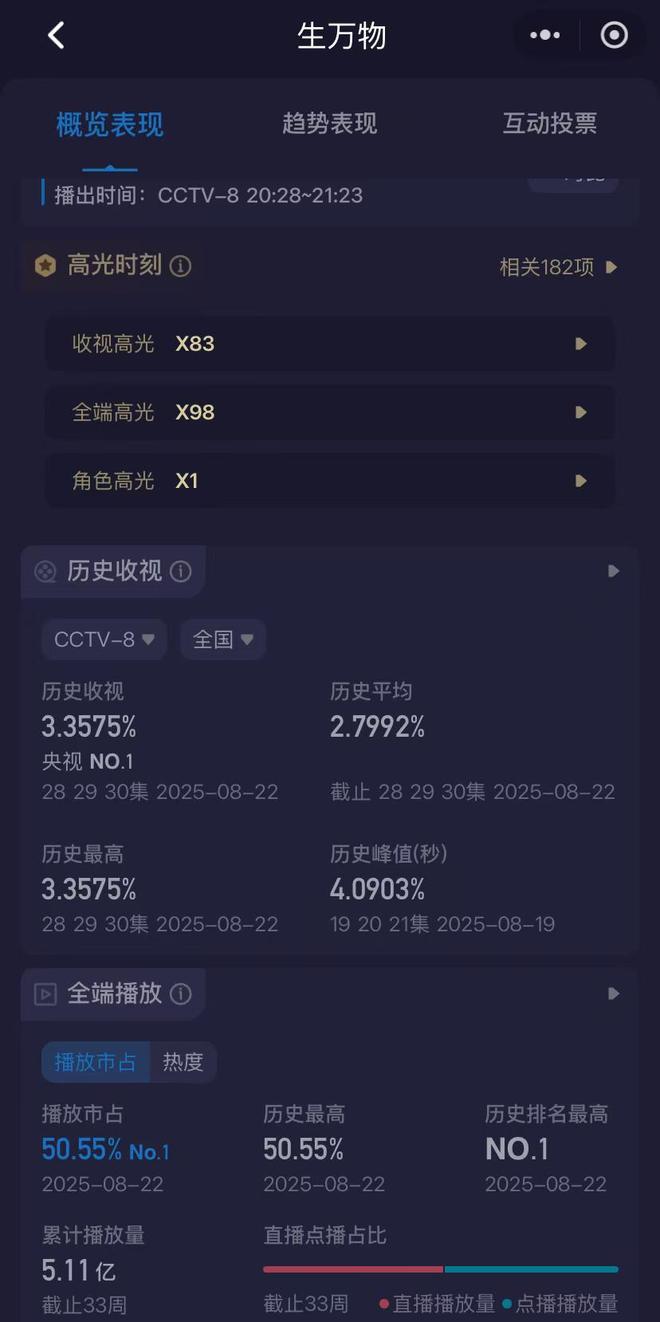This screenshot has width=660, height=1322.
Task: Show info for 高光时刻
Action: [x=180, y=266]
